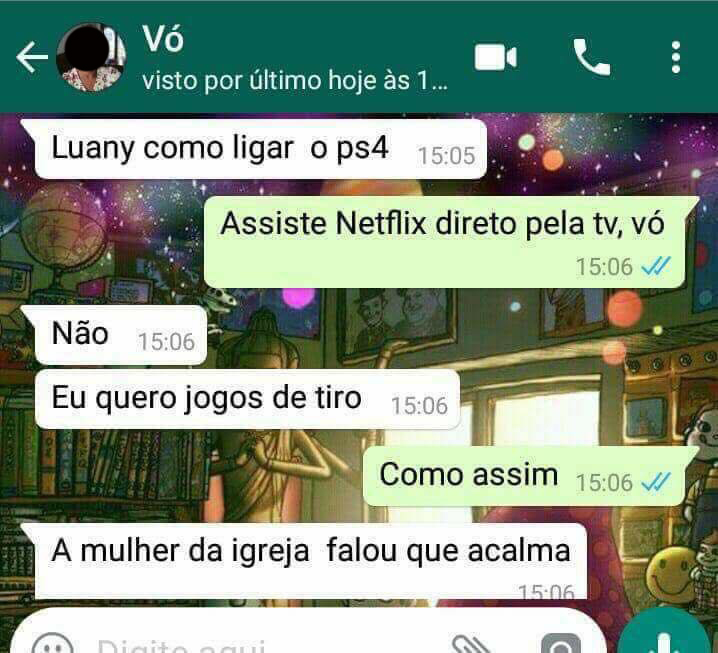Open Vó's contact info from the header
Viewport: 718px width, 653px height.
(x=295, y=58)
